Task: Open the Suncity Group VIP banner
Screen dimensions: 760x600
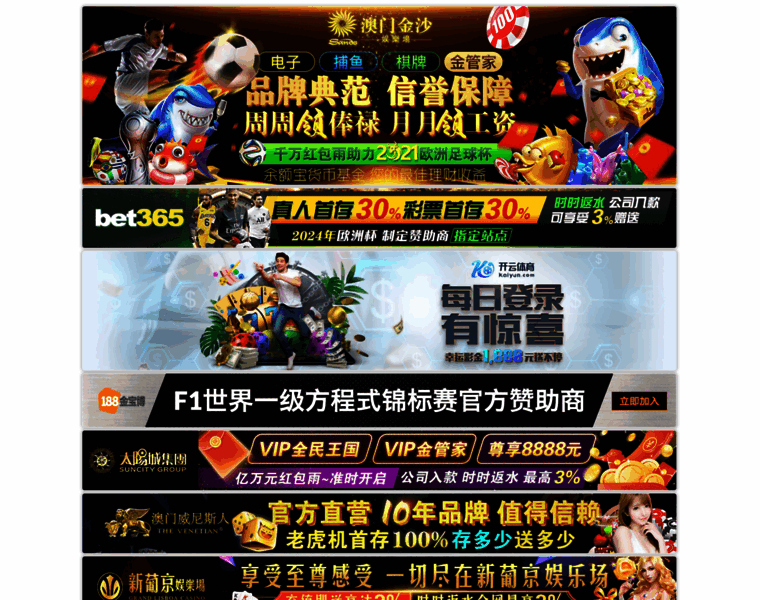Action: [379, 460]
